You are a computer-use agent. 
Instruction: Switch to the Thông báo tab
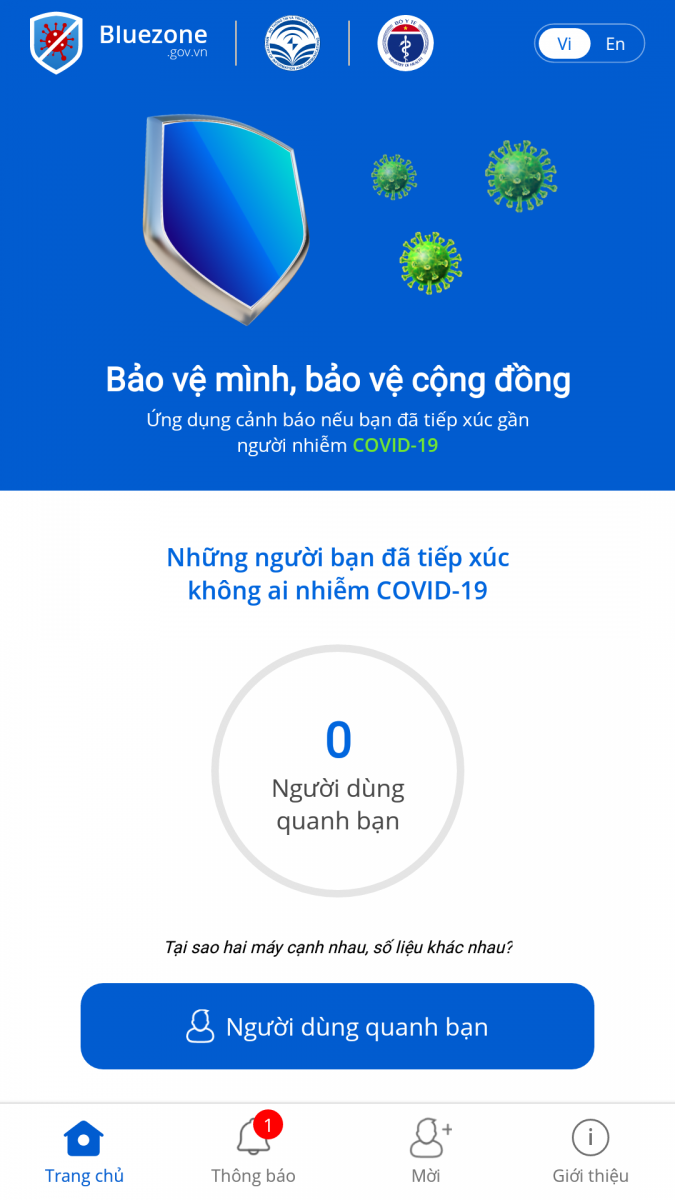click(x=253, y=1151)
